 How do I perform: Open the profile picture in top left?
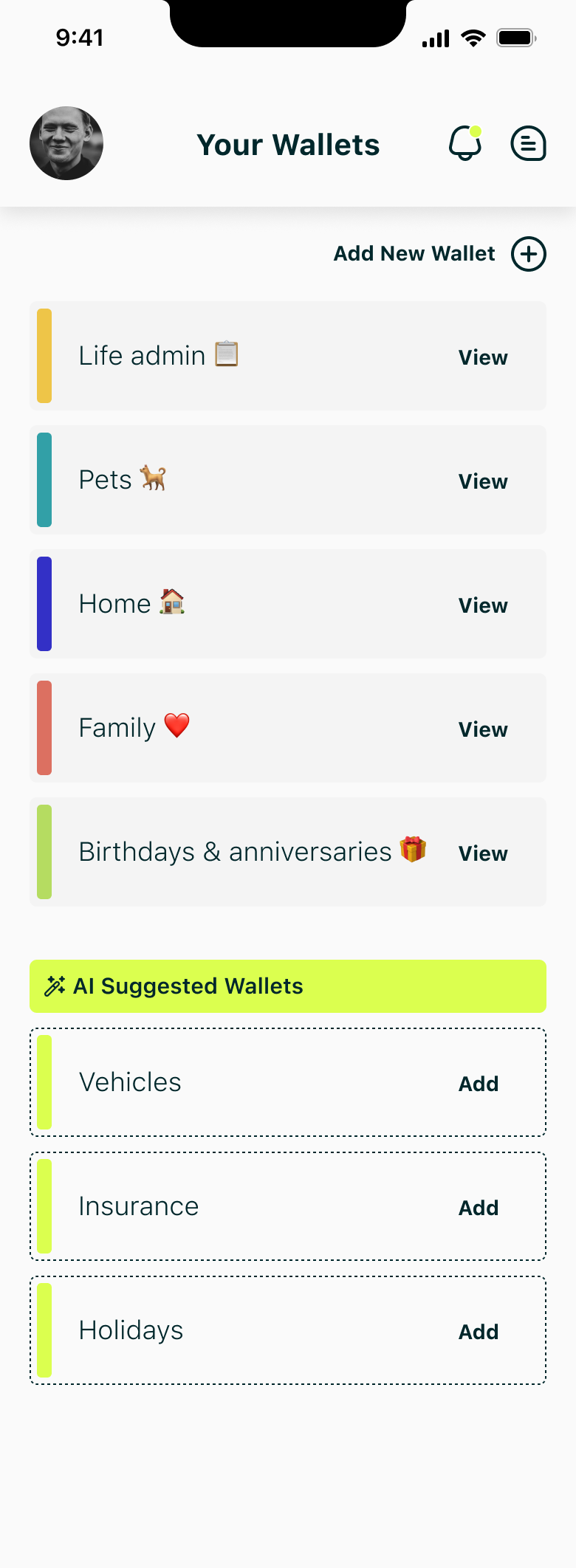[66, 144]
